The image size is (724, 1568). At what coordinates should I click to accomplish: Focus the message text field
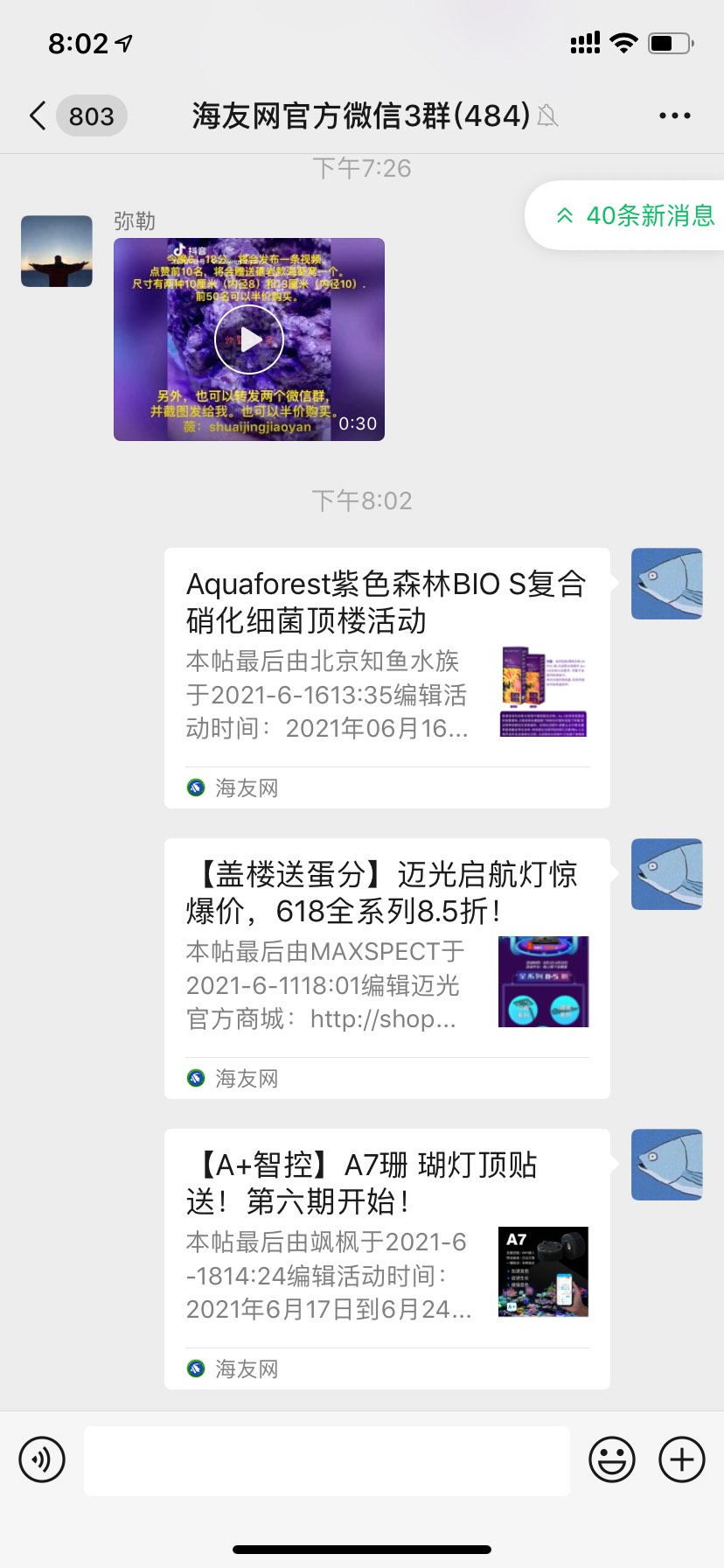coord(327,1460)
